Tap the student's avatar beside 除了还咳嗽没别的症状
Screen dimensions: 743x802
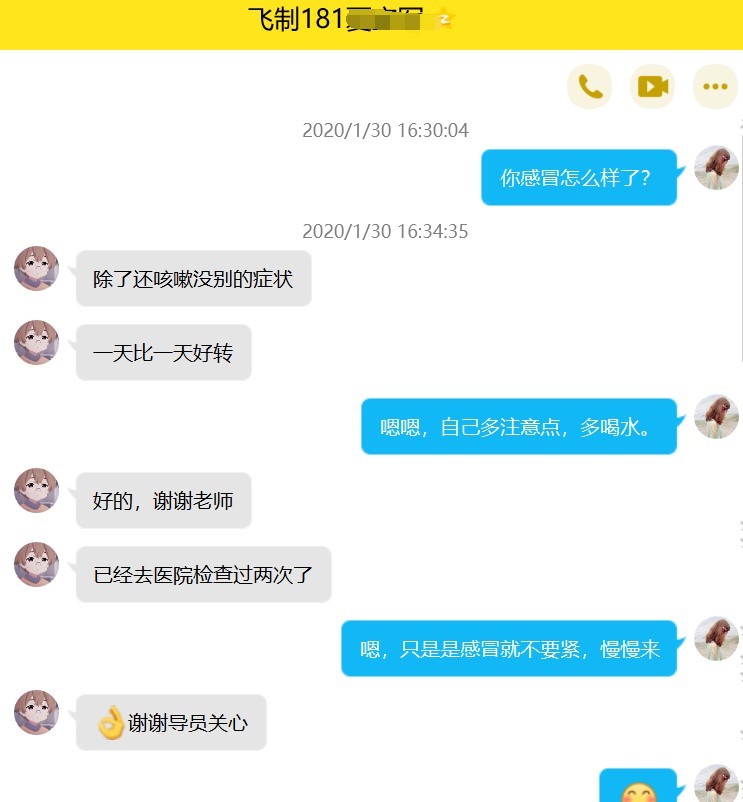[x=37, y=268]
